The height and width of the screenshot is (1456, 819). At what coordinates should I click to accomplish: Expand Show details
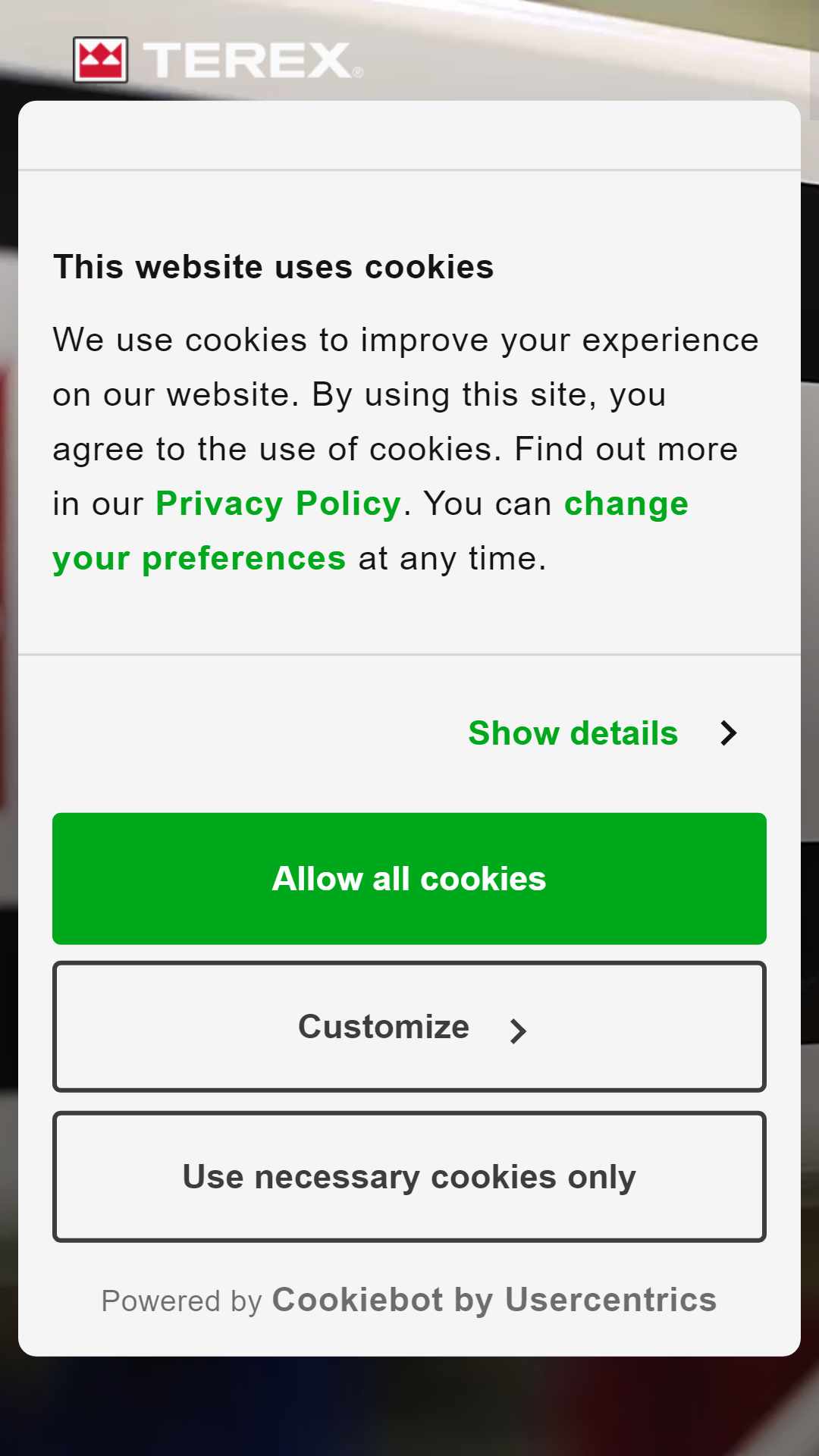click(x=603, y=733)
